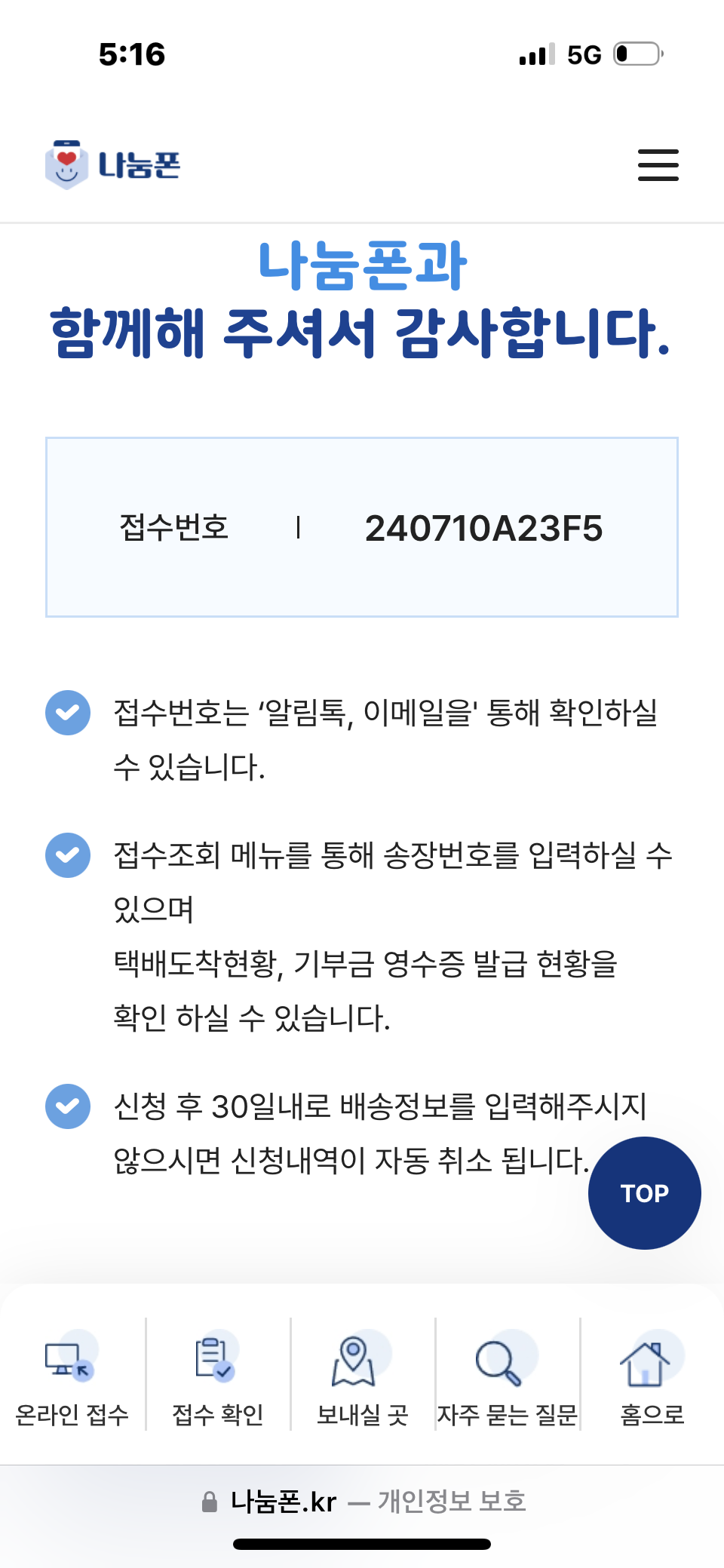Tap the TOP button to jump to the top
Screen dimensions: 724x1568
click(x=644, y=1192)
